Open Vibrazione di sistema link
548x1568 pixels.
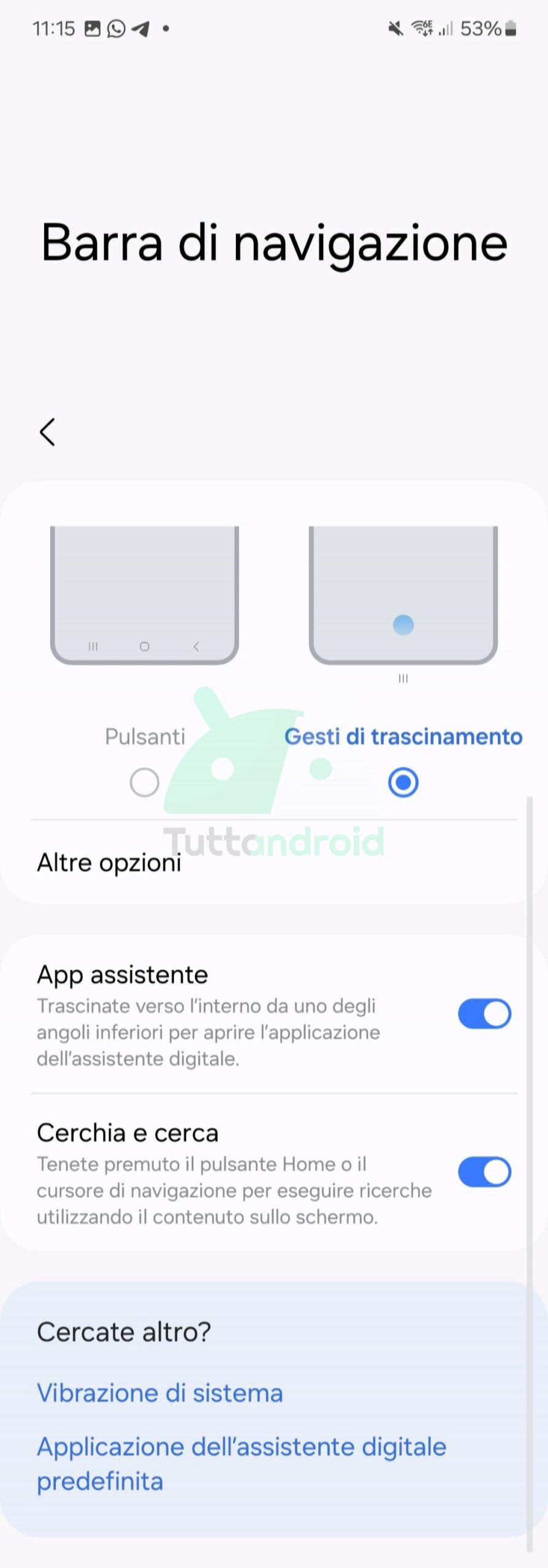tap(159, 1392)
